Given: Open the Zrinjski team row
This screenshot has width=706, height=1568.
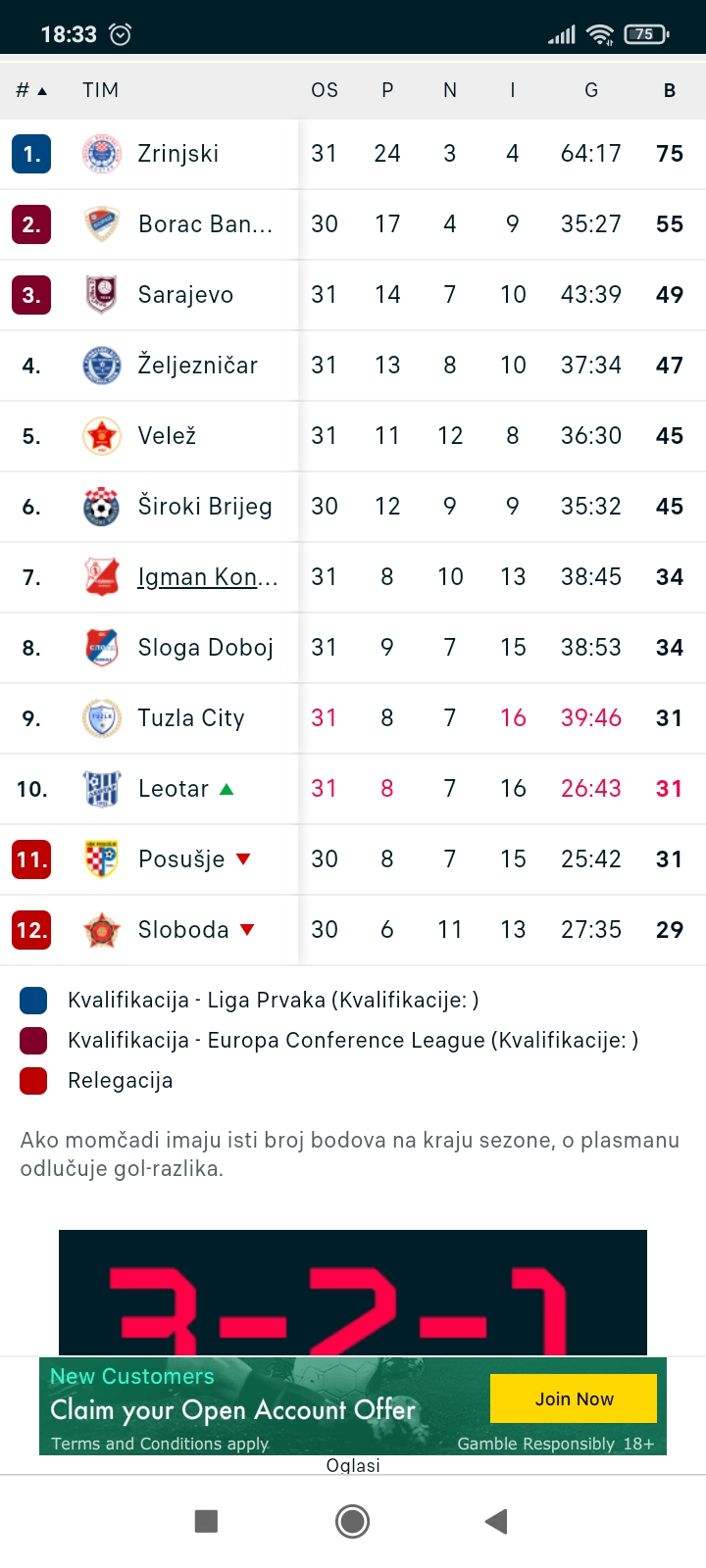Looking at the screenshot, I should [353, 154].
